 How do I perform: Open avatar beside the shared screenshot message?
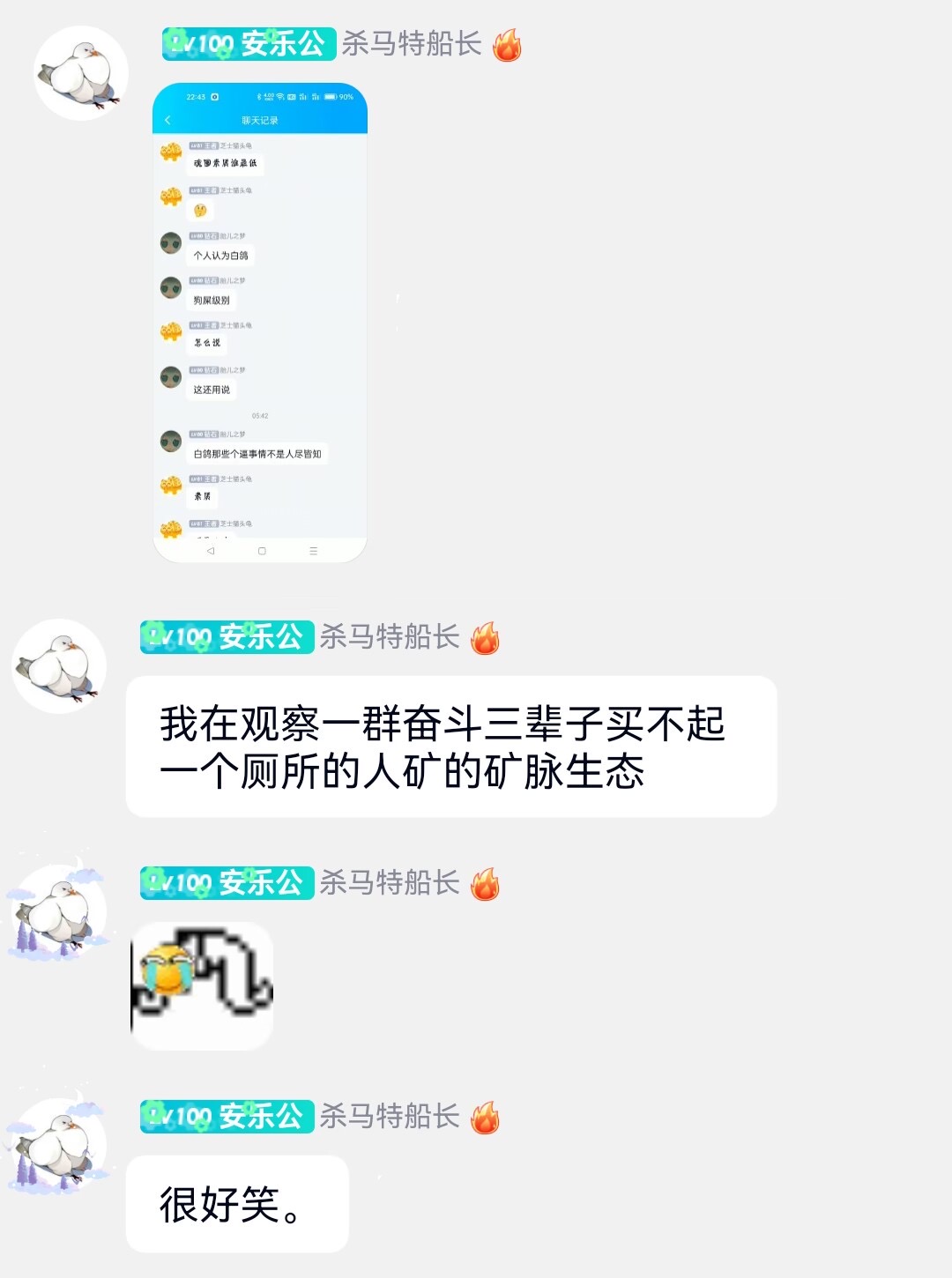coord(81,74)
